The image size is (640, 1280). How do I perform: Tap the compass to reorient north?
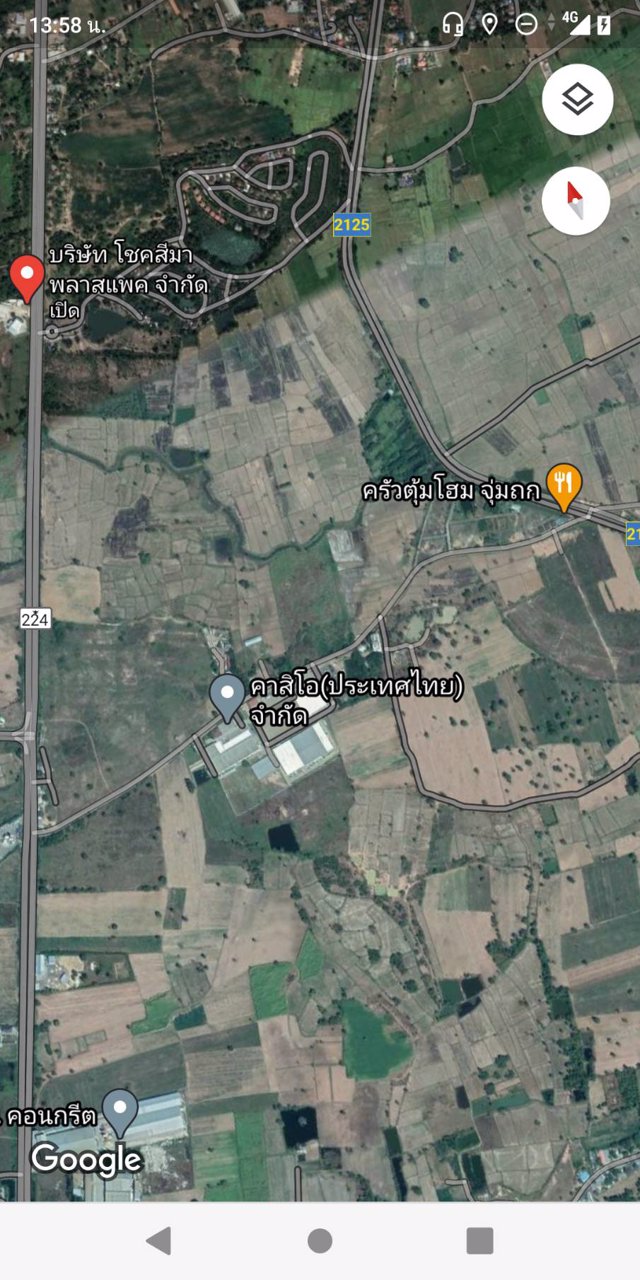tap(576, 200)
